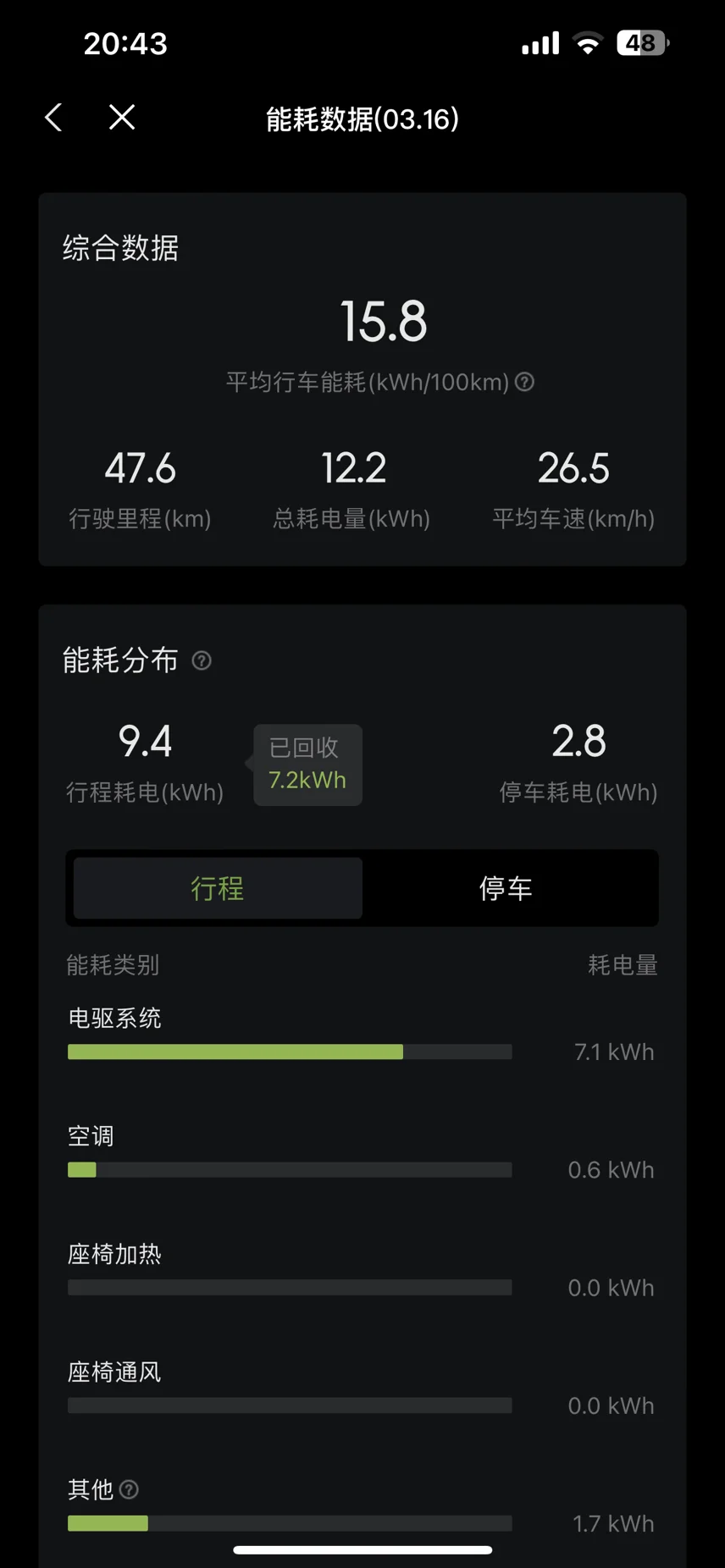Go back using the arrow icon
This screenshot has width=725, height=1568.
click(53, 118)
